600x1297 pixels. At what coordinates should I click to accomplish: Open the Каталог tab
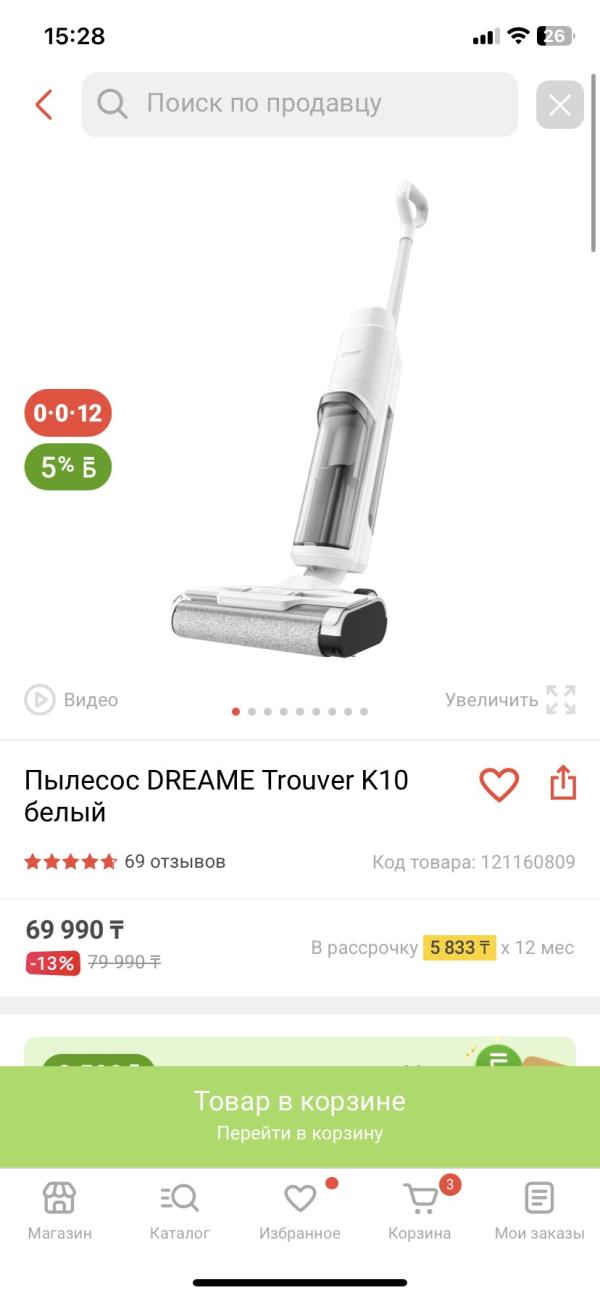(180, 1210)
